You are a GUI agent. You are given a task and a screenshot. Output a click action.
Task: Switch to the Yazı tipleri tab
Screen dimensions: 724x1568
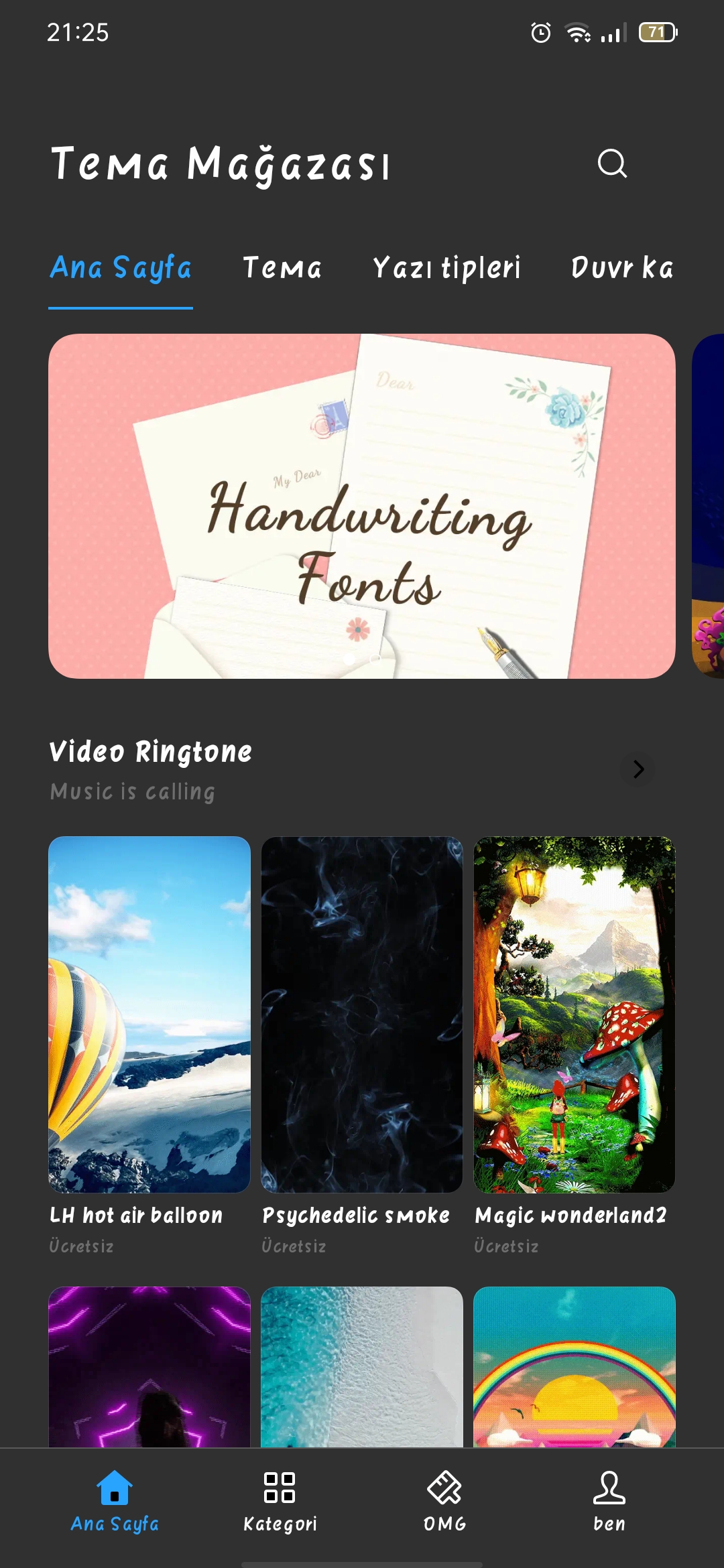click(x=446, y=268)
